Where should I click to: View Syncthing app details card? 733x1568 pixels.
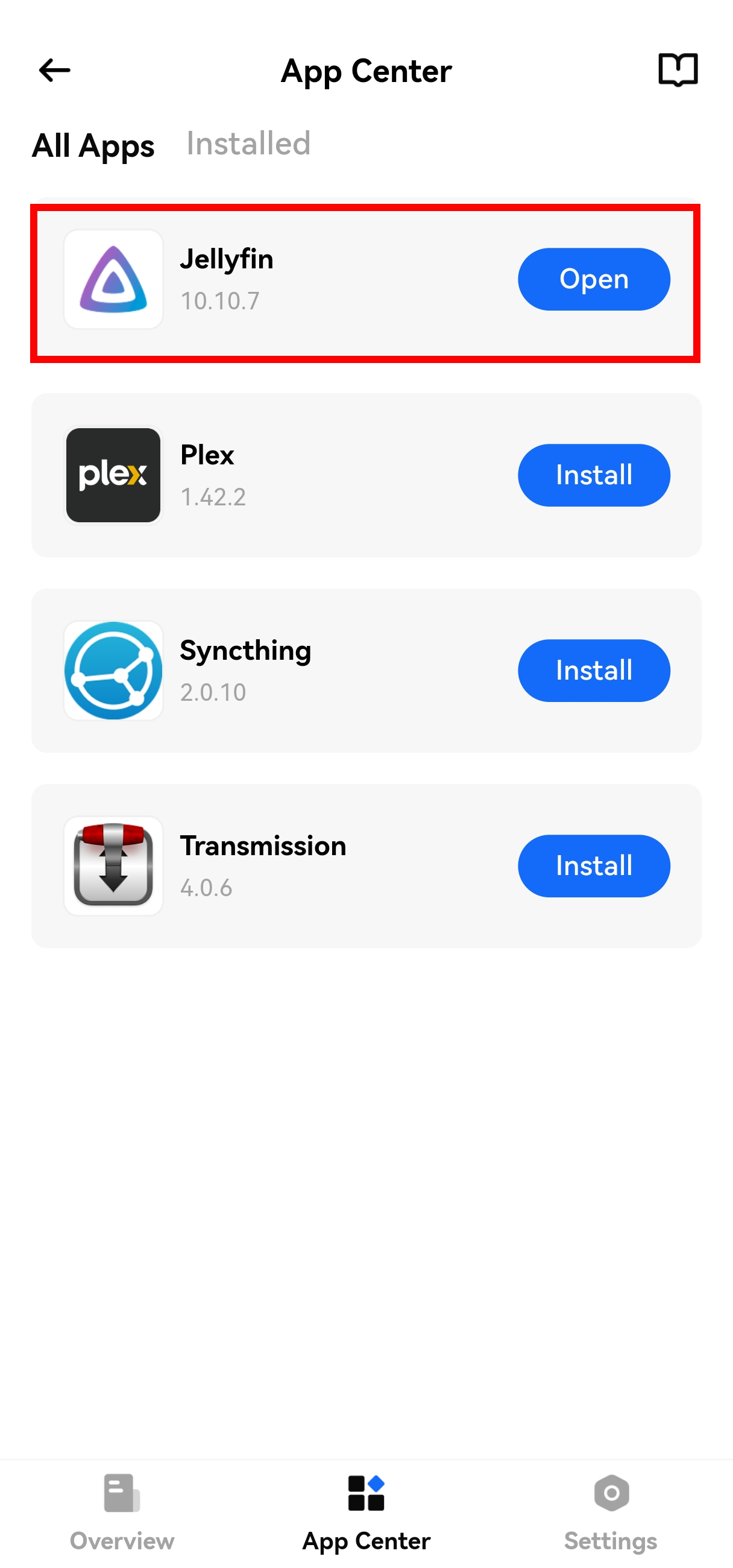(304, 671)
